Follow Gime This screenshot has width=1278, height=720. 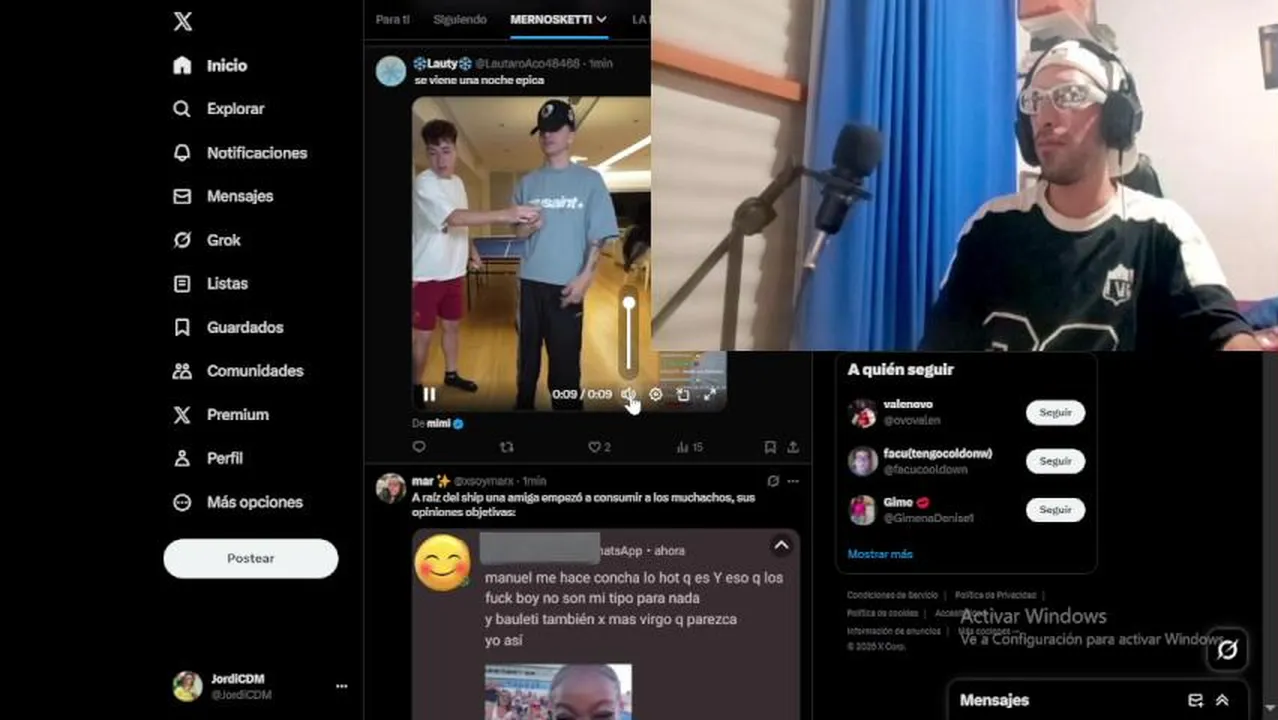click(1054, 510)
